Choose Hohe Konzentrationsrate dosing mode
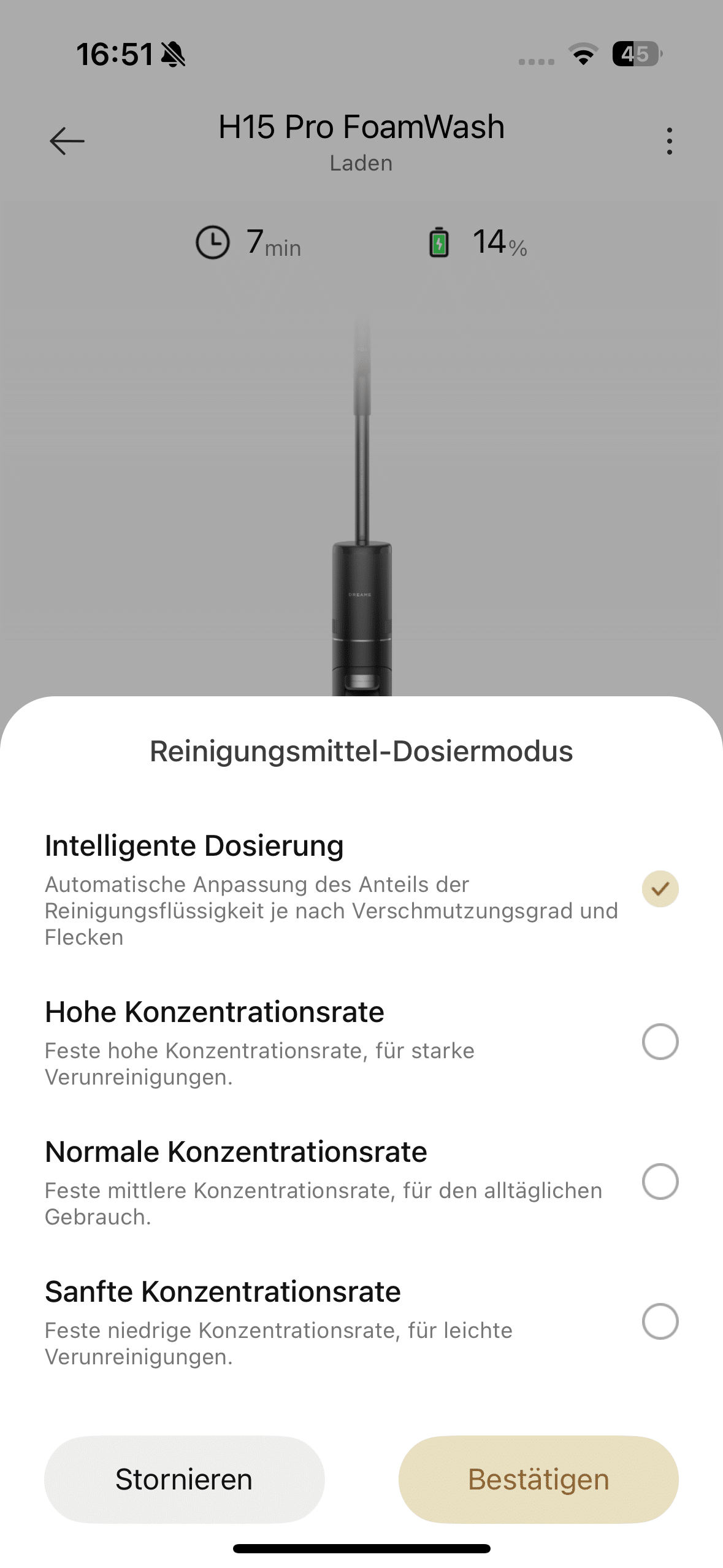The image size is (723, 1568). pyautogui.click(x=660, y=1042)
